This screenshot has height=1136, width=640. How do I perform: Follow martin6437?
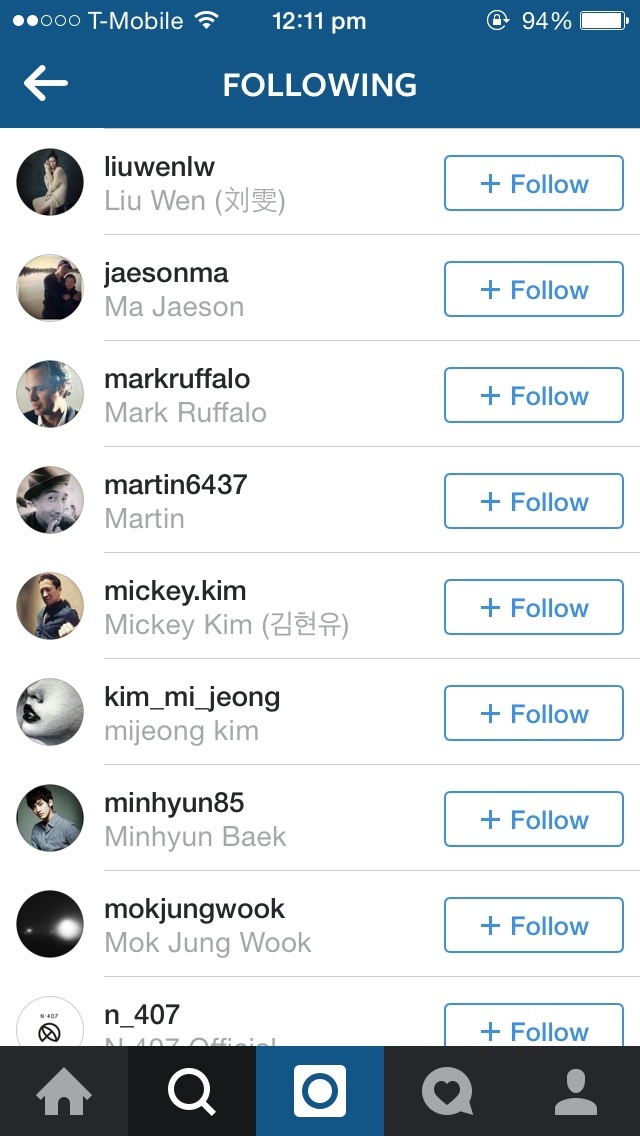click(x=534, y=502)
